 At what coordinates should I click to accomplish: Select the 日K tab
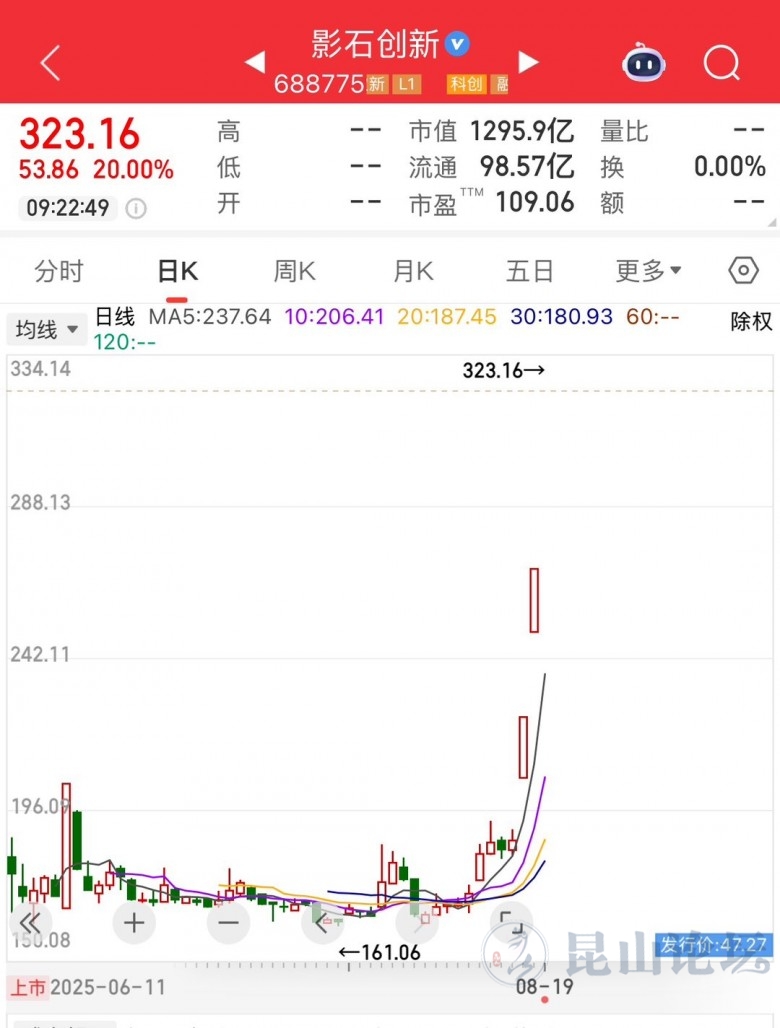[x=178, y=271]
